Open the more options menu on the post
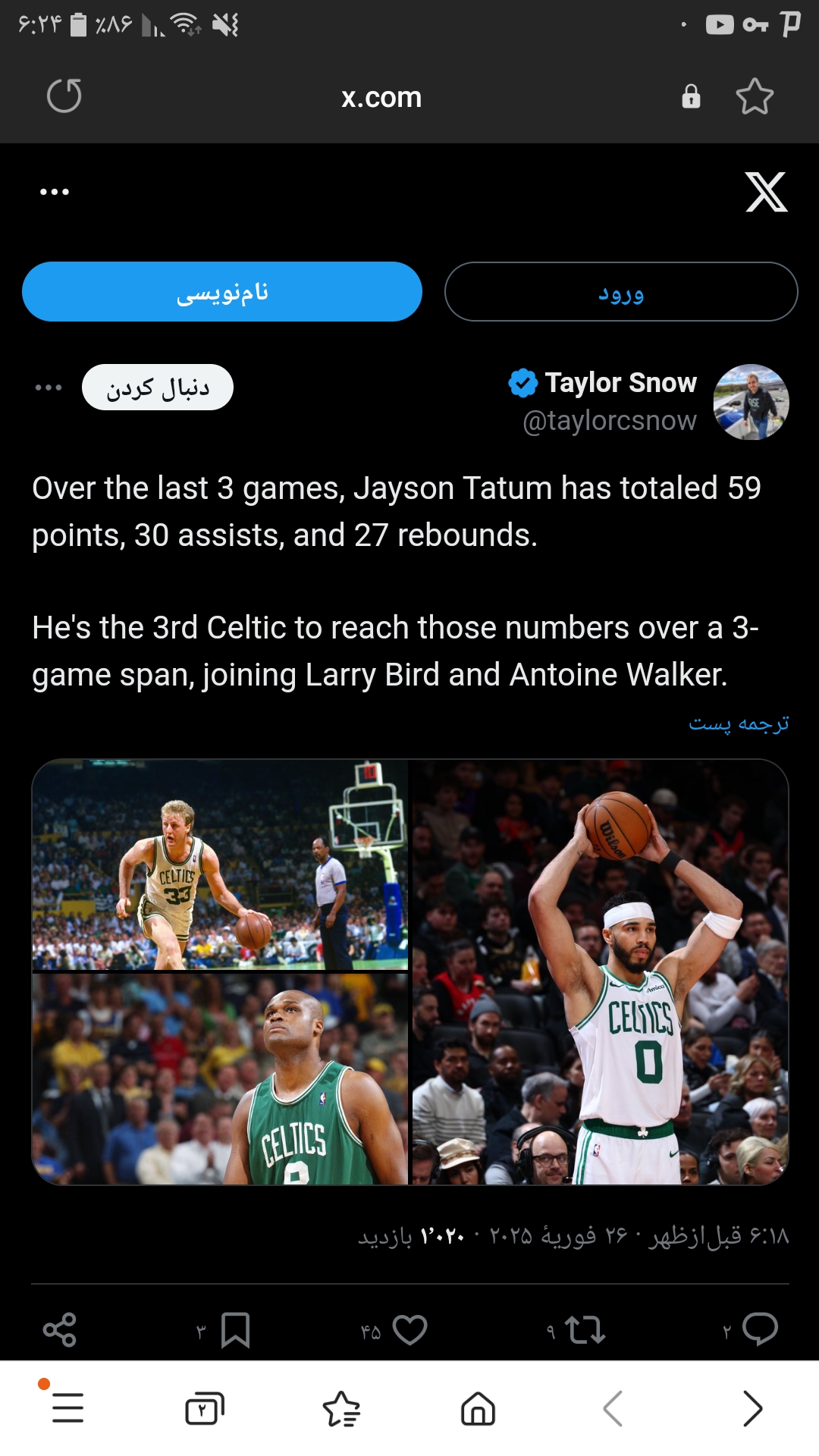Image resolution: width=819 pixels, height=1456 pixels. tap(49, 388)
